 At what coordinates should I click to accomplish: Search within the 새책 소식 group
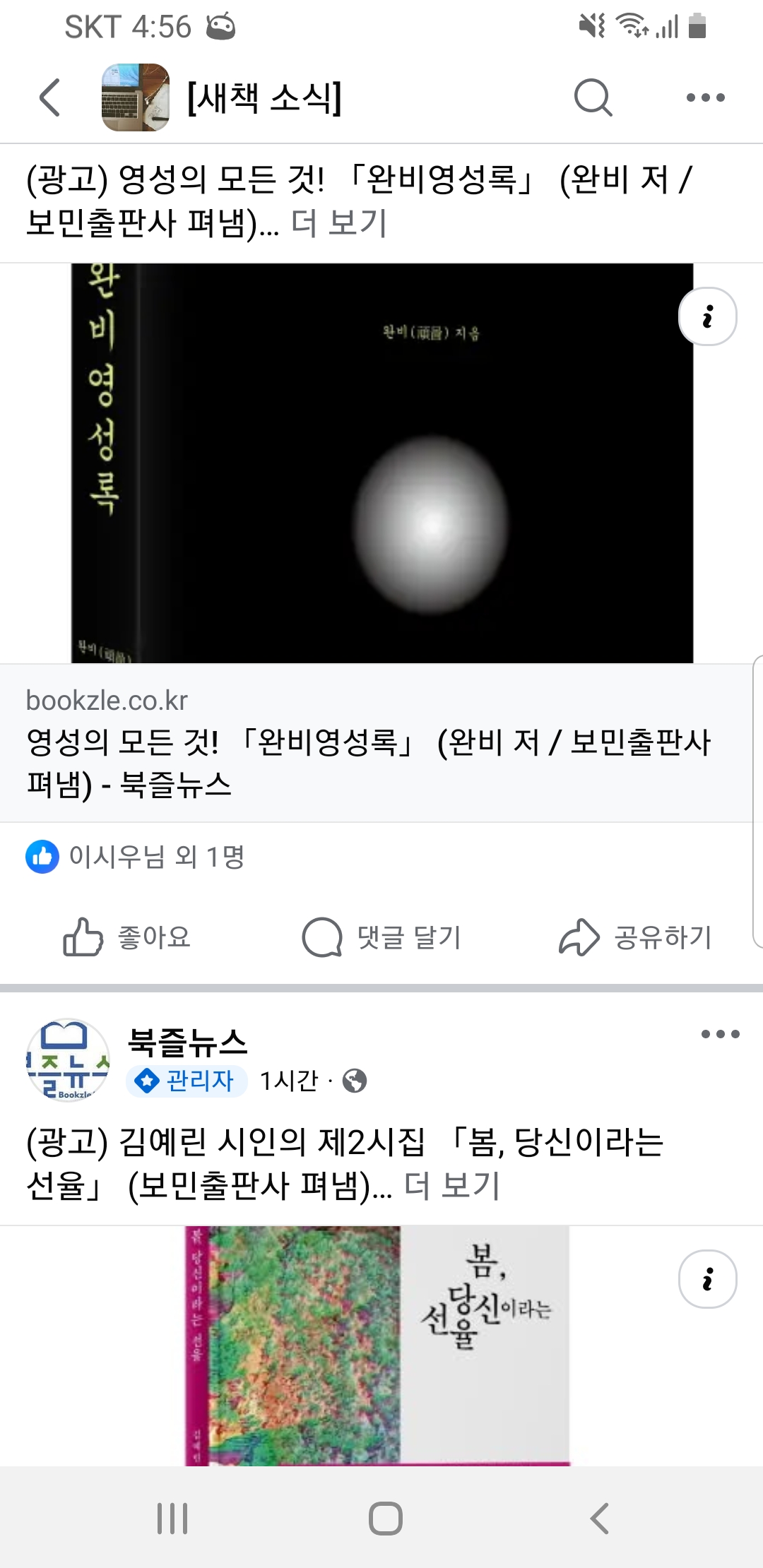(592, 97)
